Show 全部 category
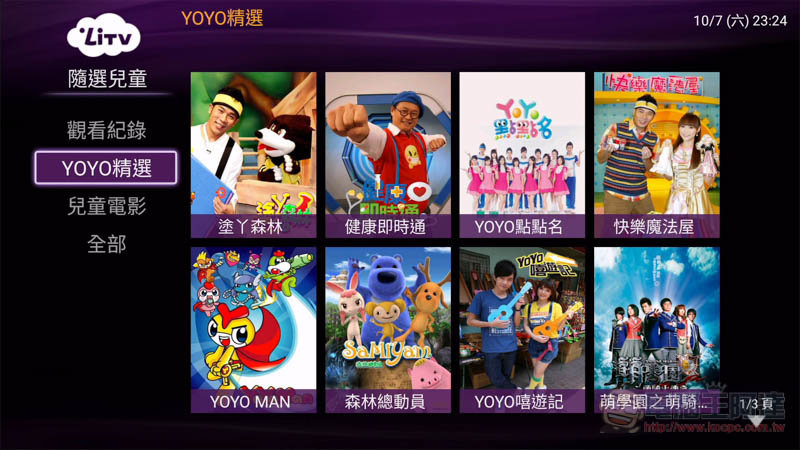Viewport: 800px width, 450px height. click(x=106, y=244)
